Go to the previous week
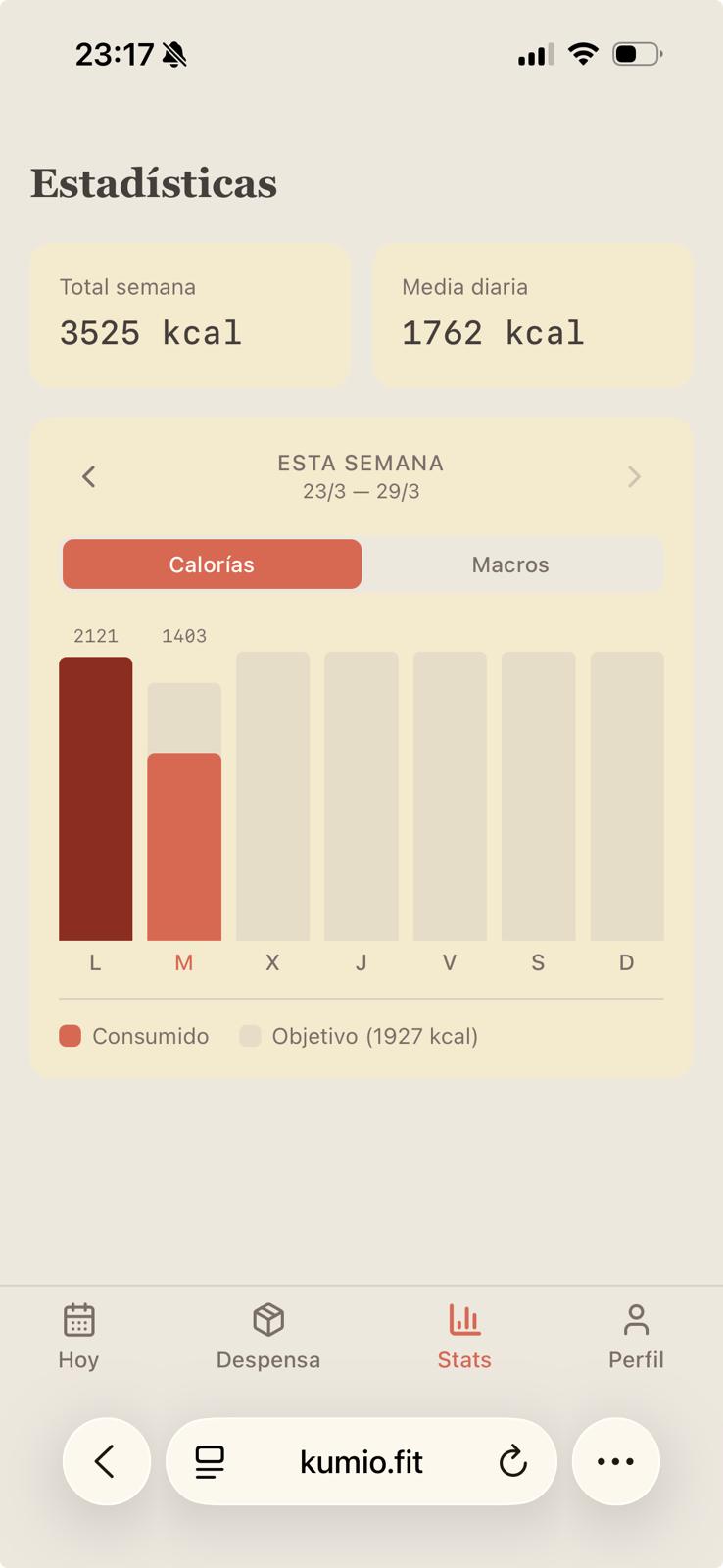This screenshot has width=723, height=1568. [88, 477]
